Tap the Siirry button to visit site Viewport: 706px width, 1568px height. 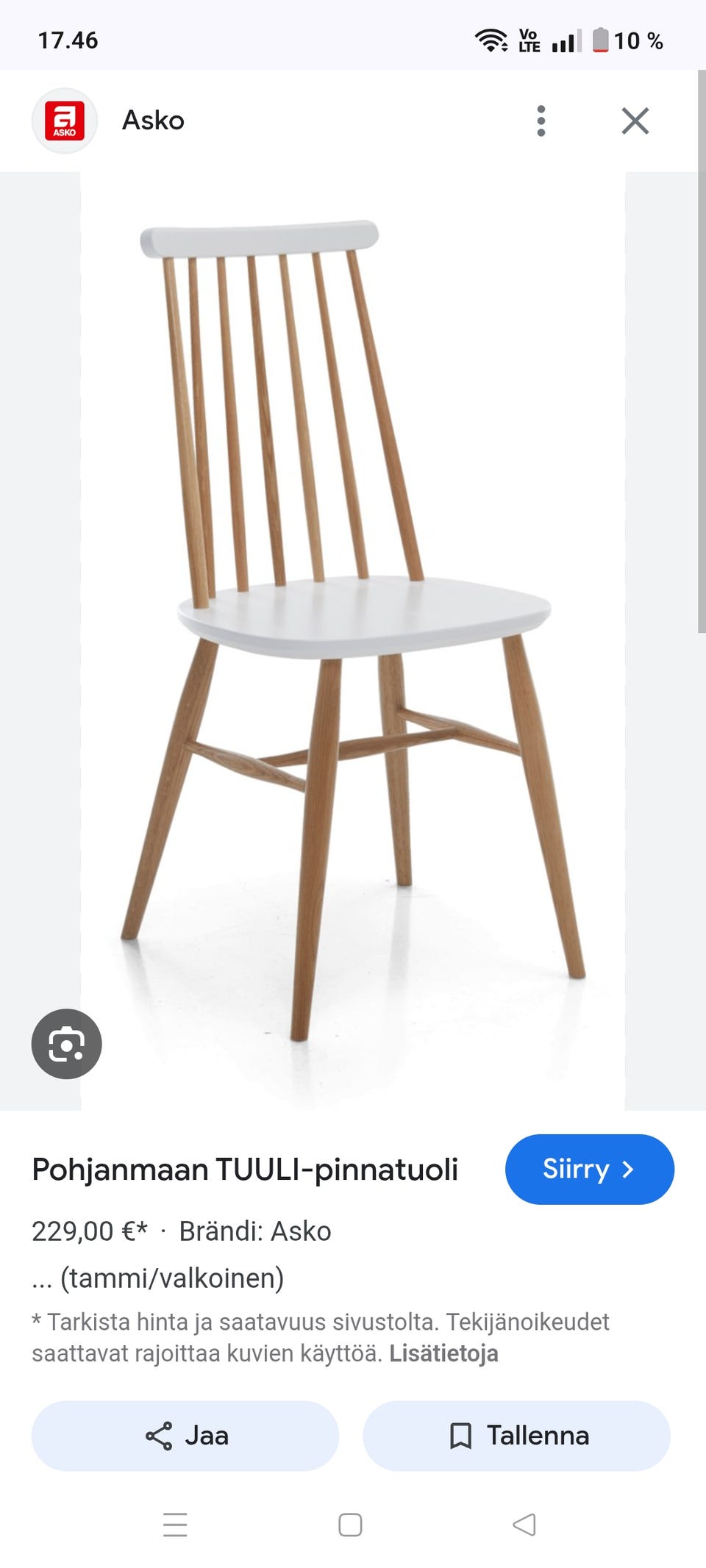click(x=589, y=1169)
